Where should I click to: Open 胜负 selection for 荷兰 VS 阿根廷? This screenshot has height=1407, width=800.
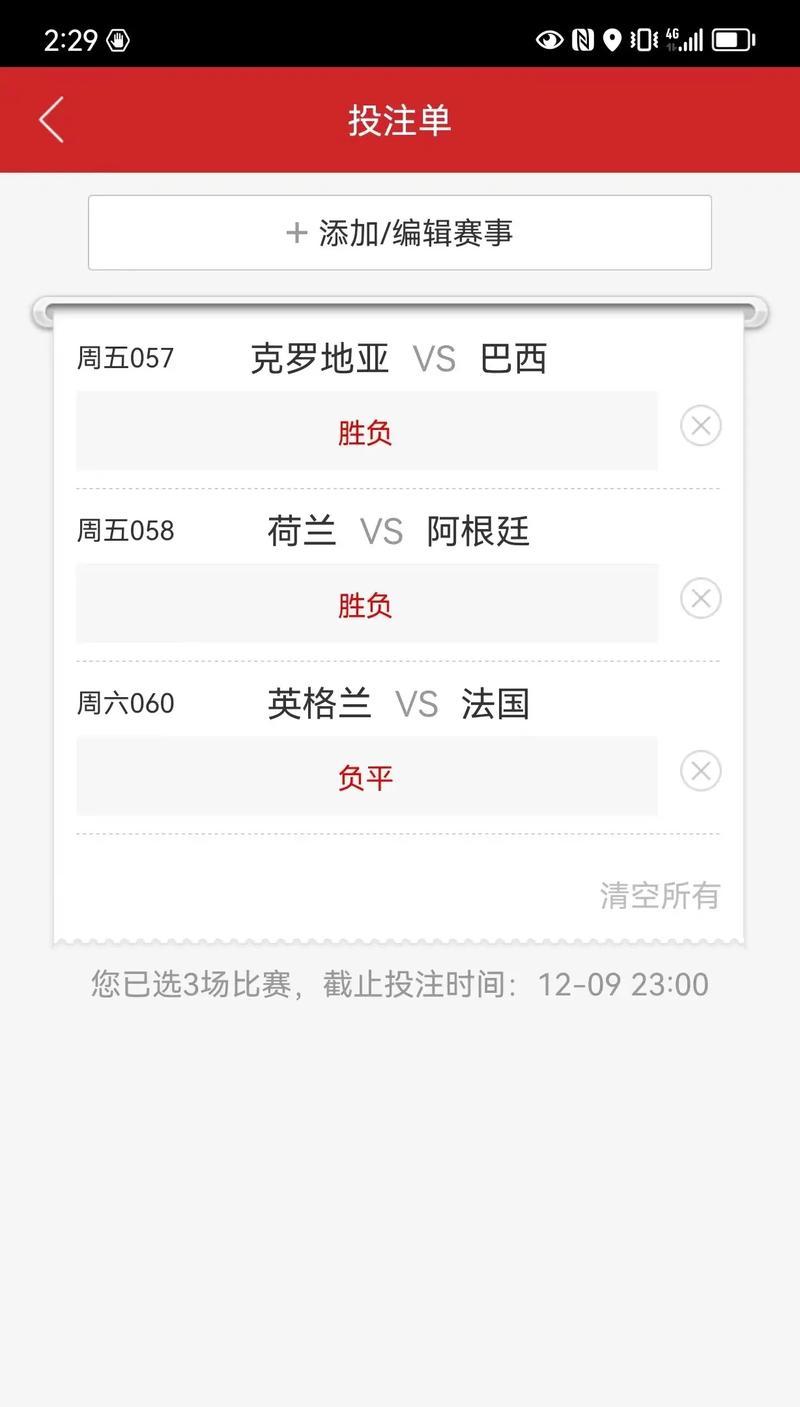[366, 605]
